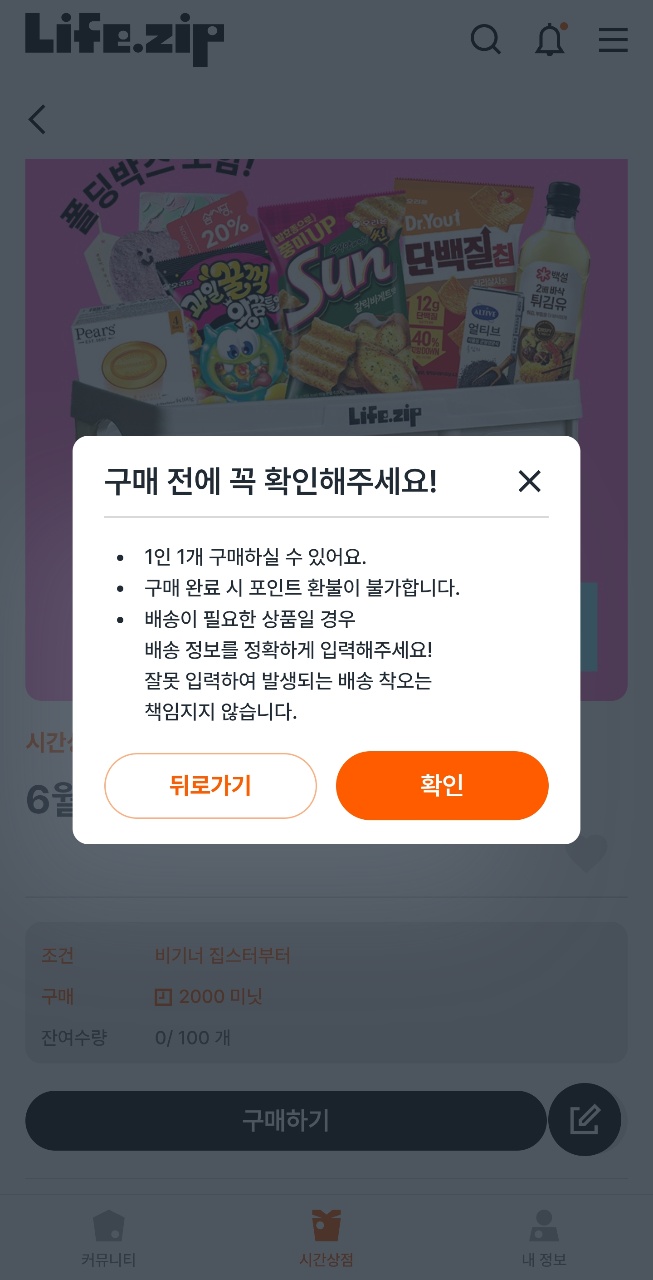Screen dimensions: 653x1280
Task: Select 뒤로가기 to go back
Action: (x=210, y=786)
